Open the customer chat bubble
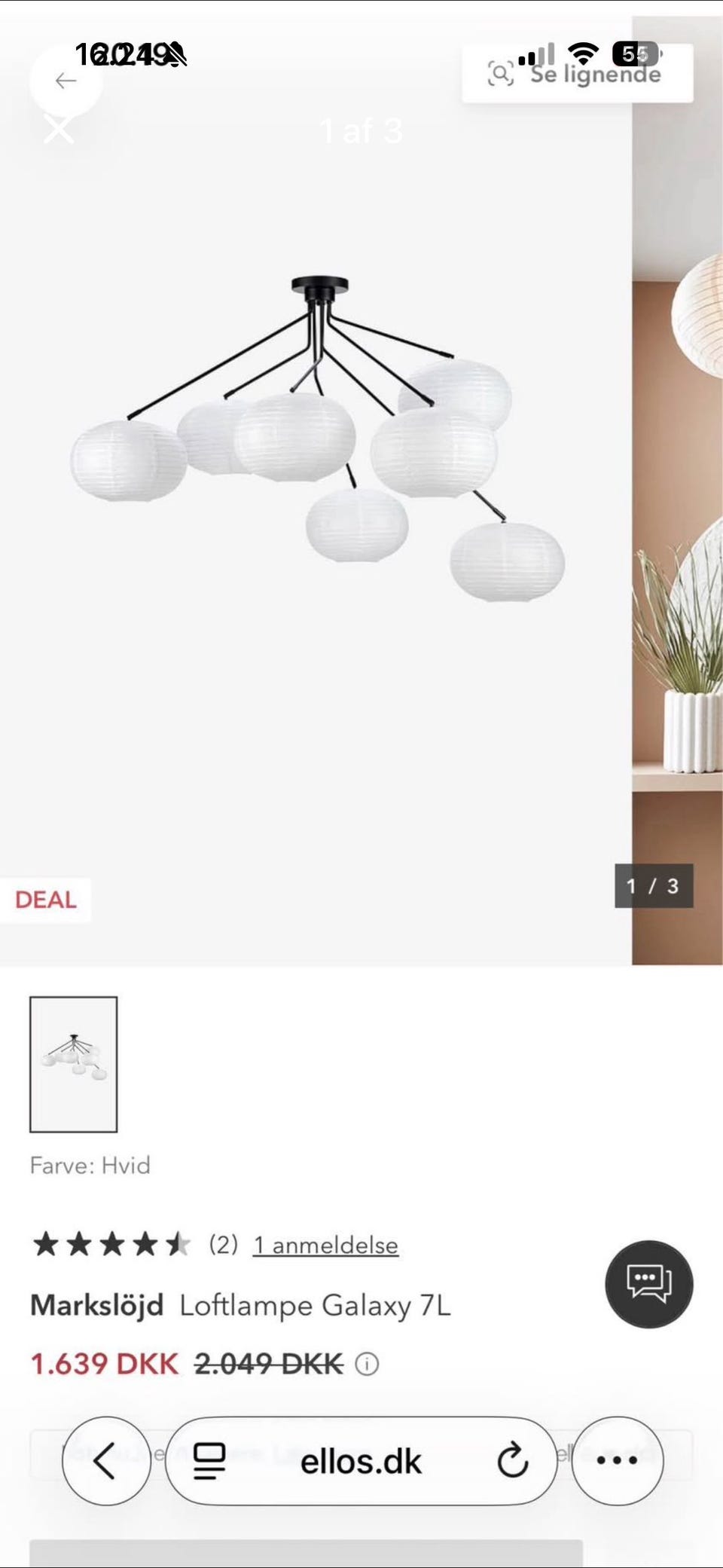723x1568 pixels. 648,1283
